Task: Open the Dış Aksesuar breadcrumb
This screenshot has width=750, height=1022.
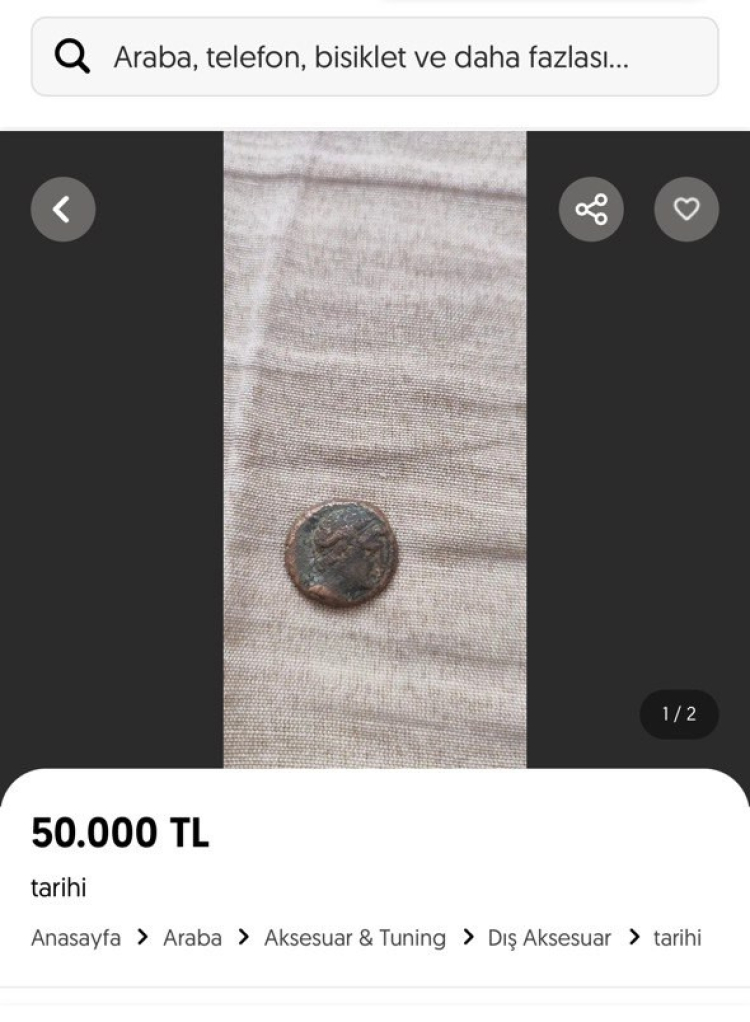Action: click(549, 938)
